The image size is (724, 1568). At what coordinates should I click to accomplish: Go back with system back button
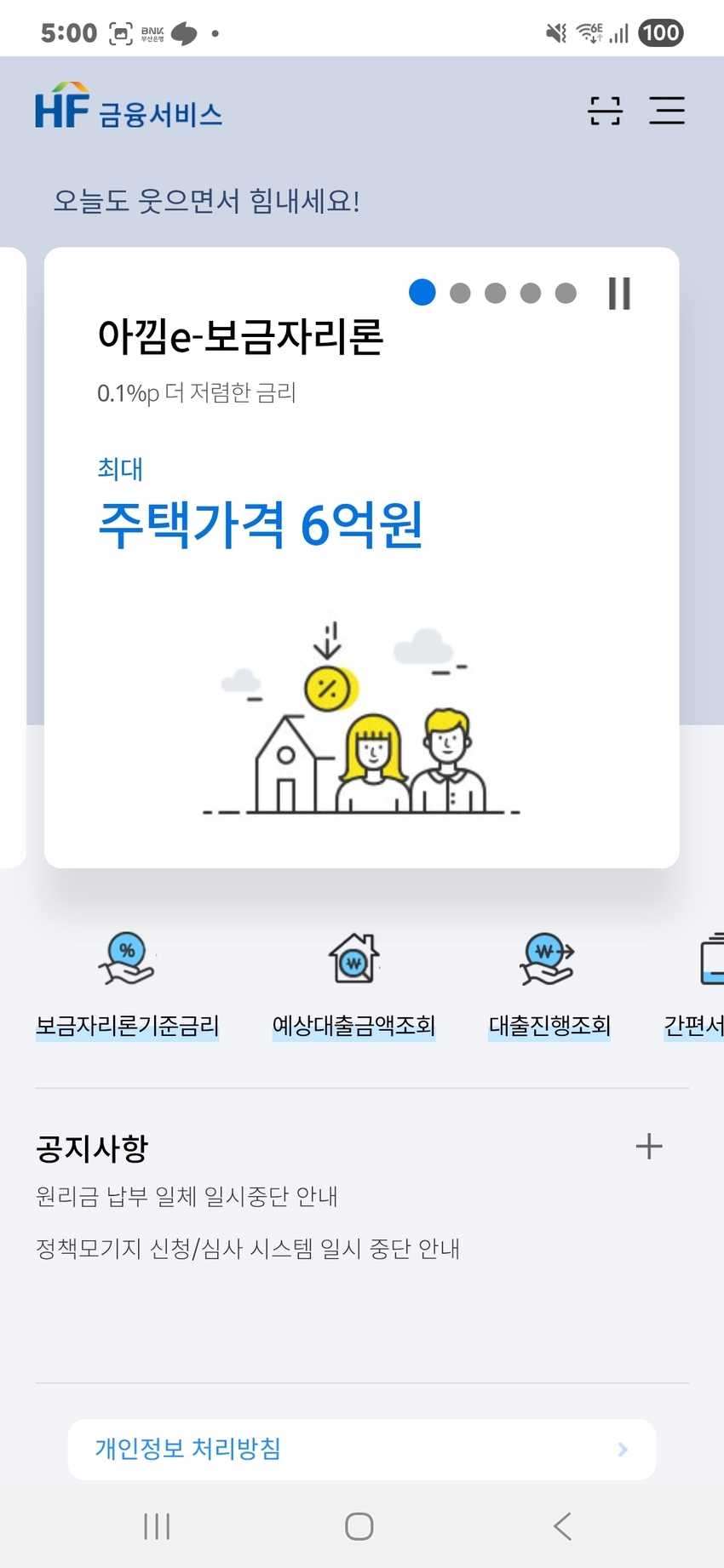(562, 1526)
